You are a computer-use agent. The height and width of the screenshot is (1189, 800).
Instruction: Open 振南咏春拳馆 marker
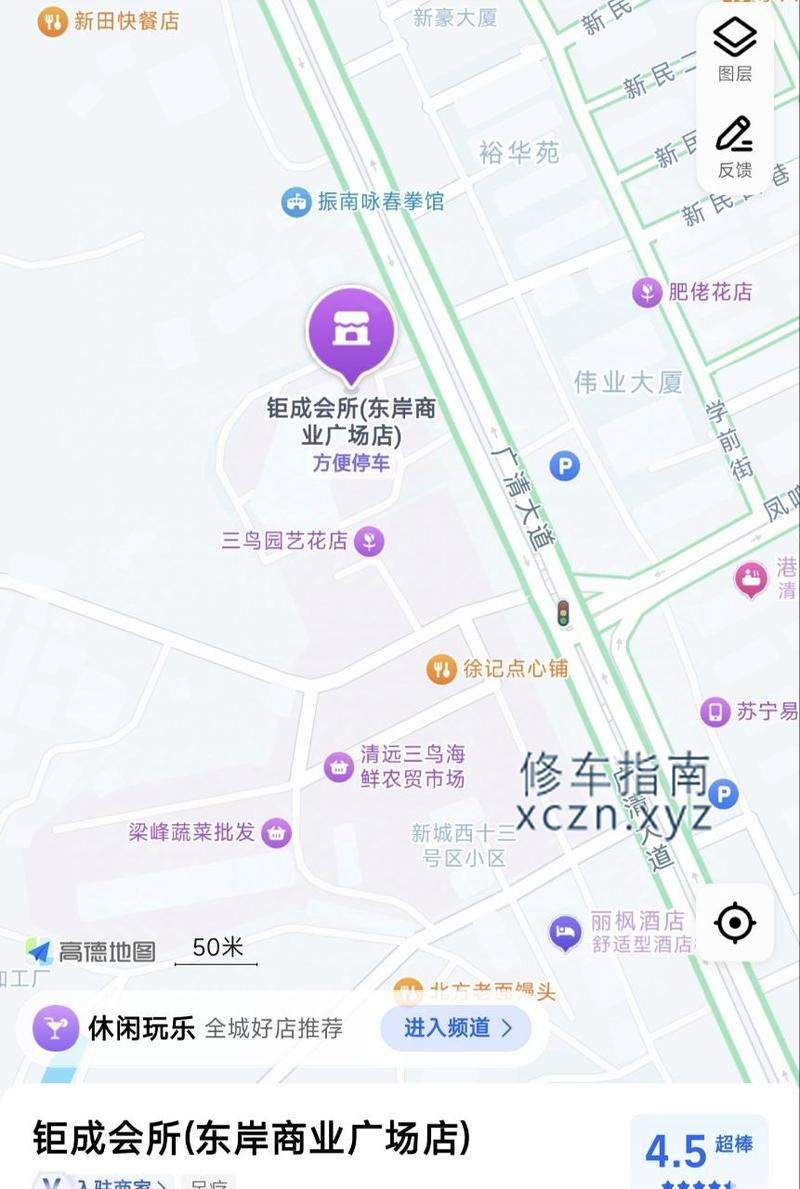pyautogui.click(x=295, y=202)
